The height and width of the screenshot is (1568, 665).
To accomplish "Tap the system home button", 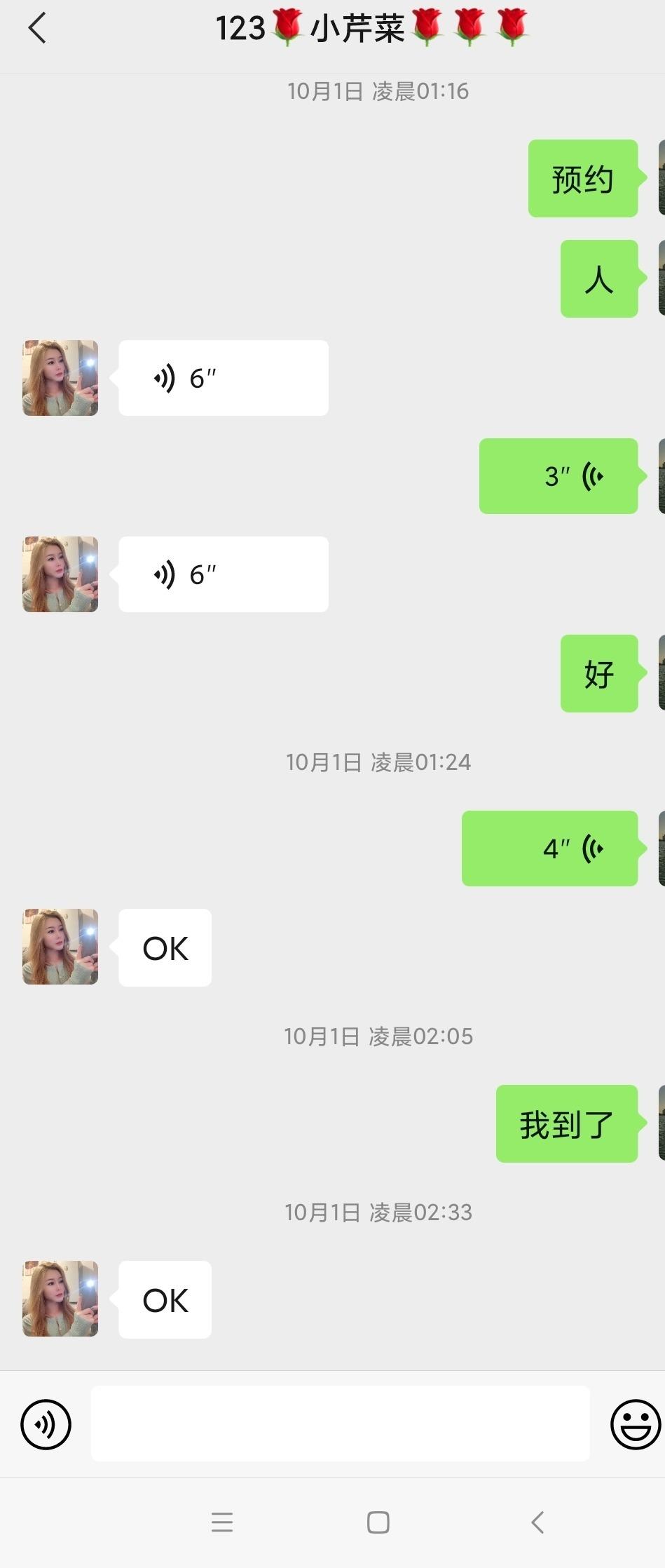I will [x=378, y=1522].
